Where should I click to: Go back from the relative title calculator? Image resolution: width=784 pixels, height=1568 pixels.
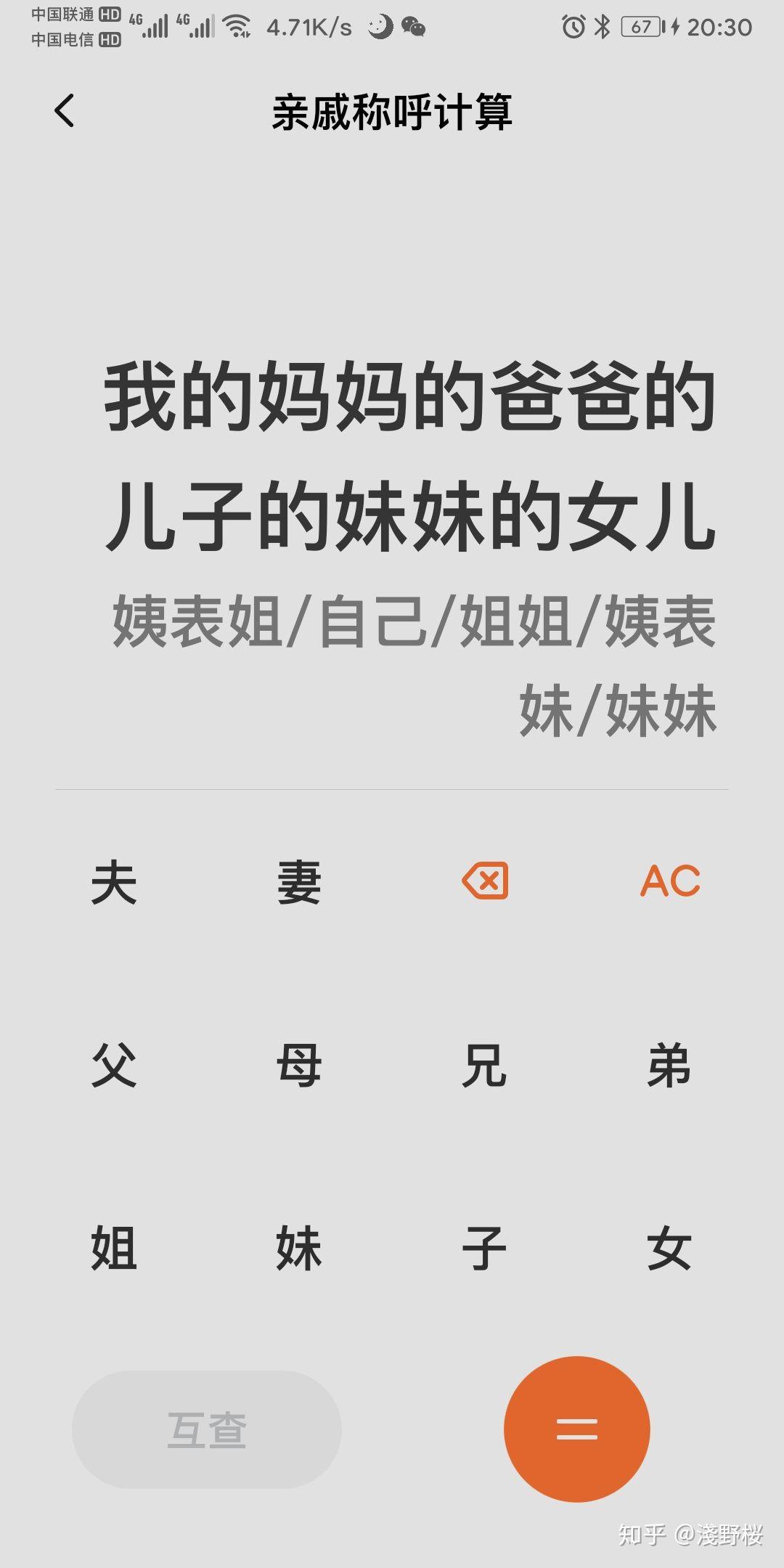pos(65,111)
